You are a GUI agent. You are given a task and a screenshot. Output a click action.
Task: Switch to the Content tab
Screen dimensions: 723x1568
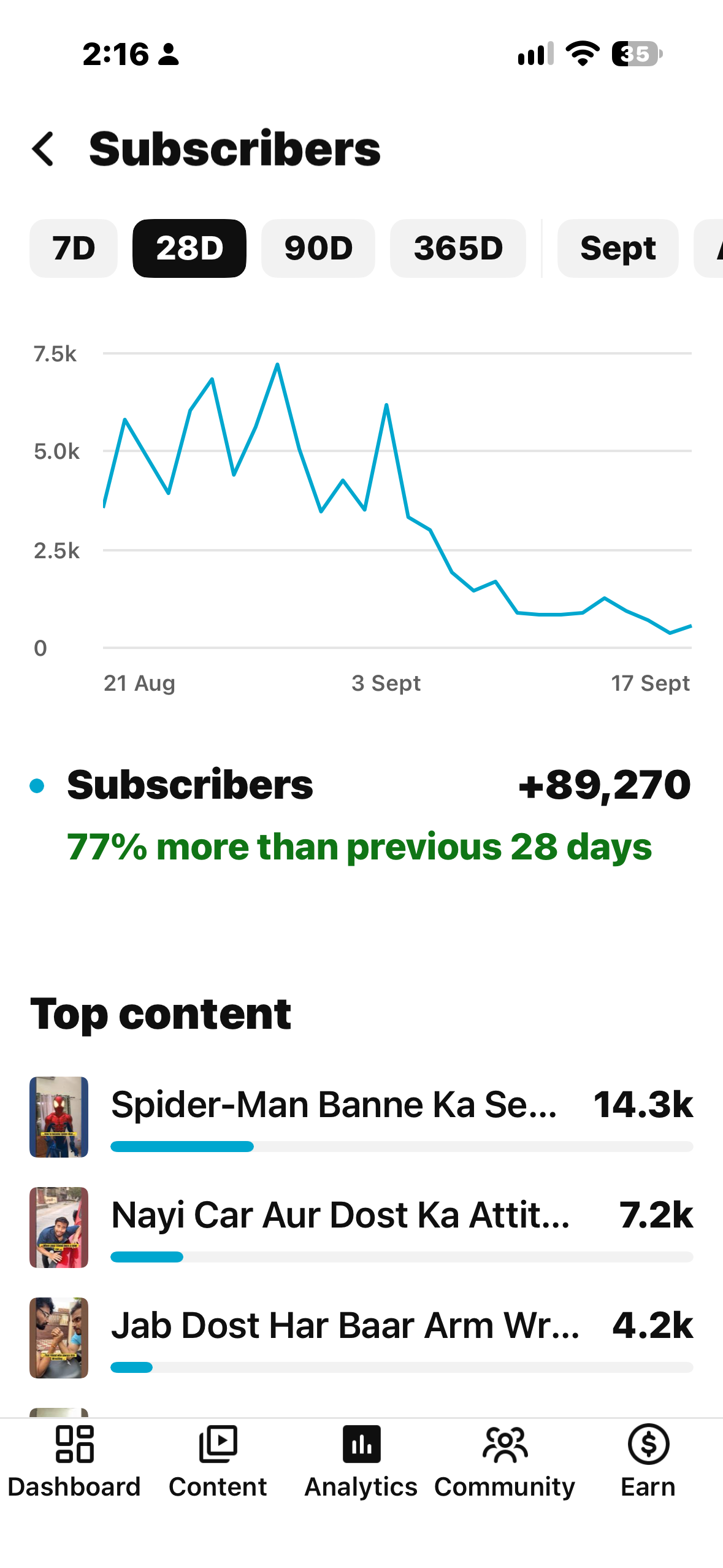click(218, 1462)
